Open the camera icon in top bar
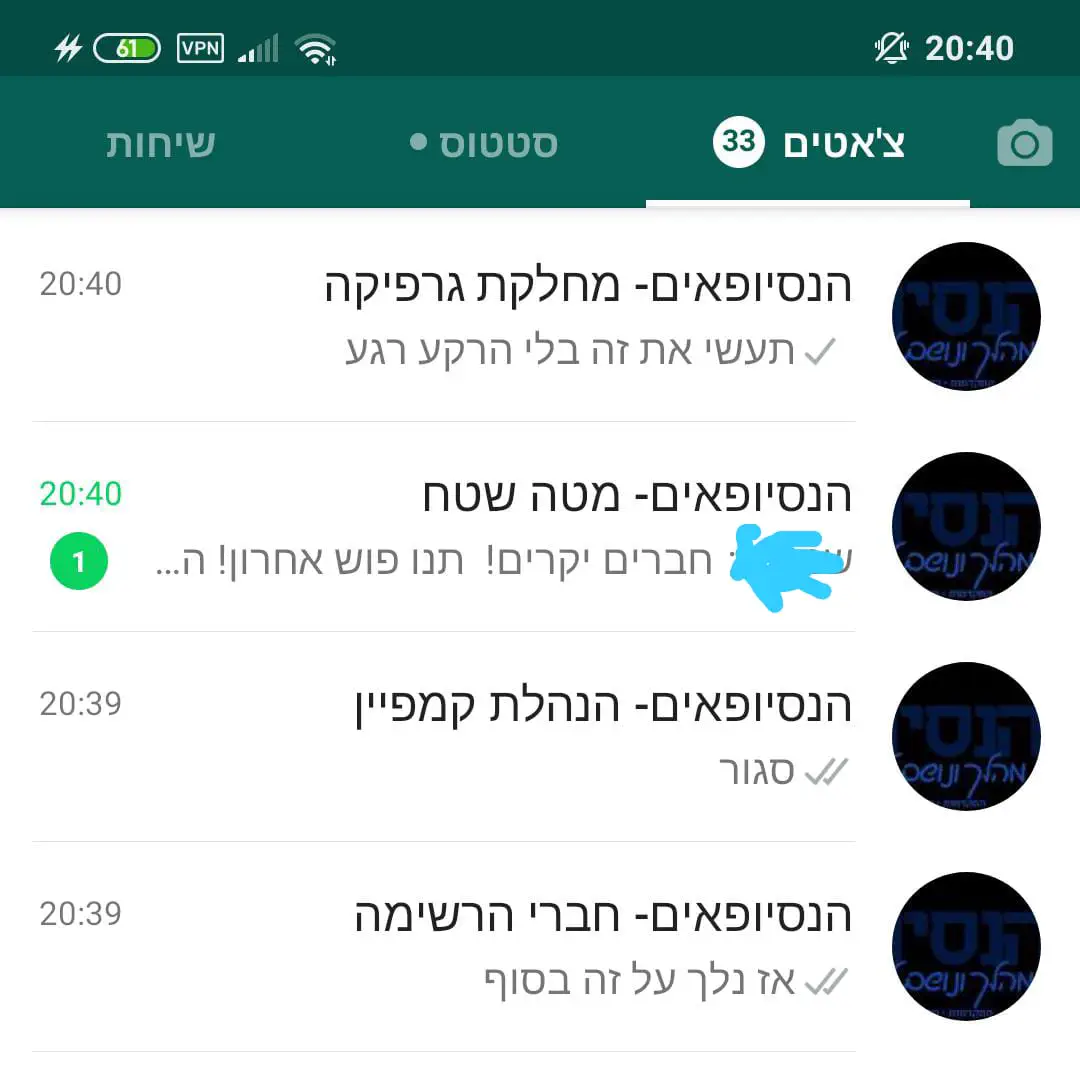Viewport: 1080px width, 1072px height. click(x=1025, y=144)
